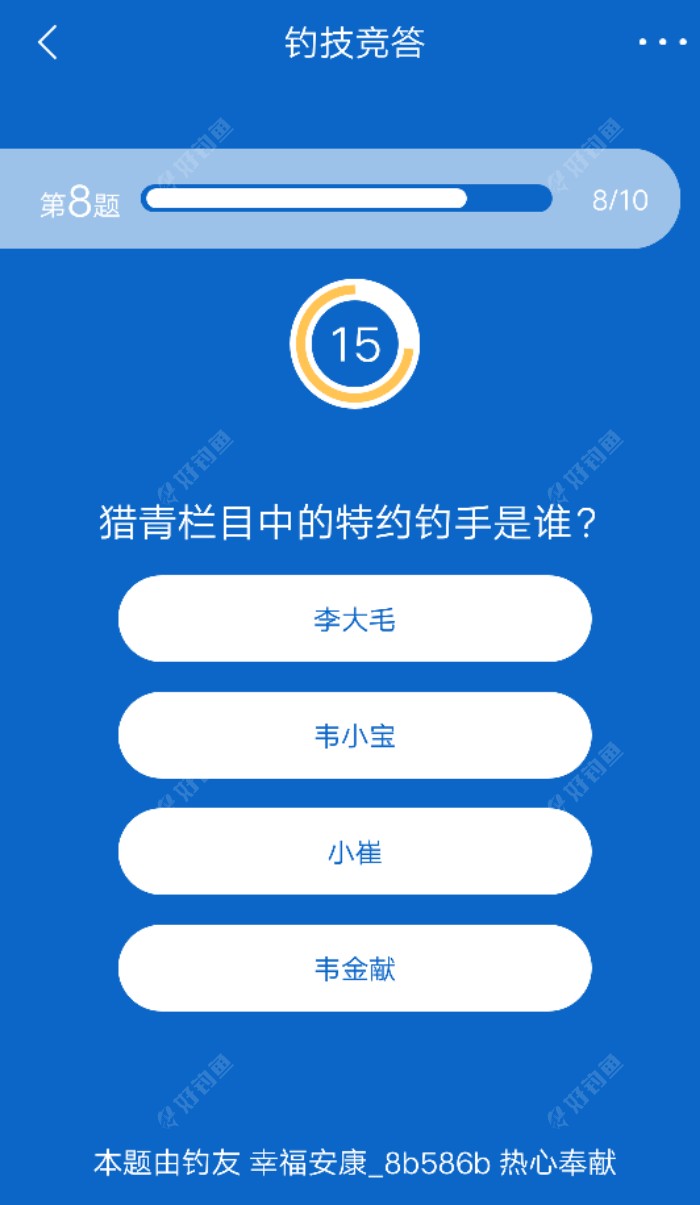This screenshot has height=1205, width=700.
Task: Open the three-dot overflow menu
Action: (x=662, y=43)
